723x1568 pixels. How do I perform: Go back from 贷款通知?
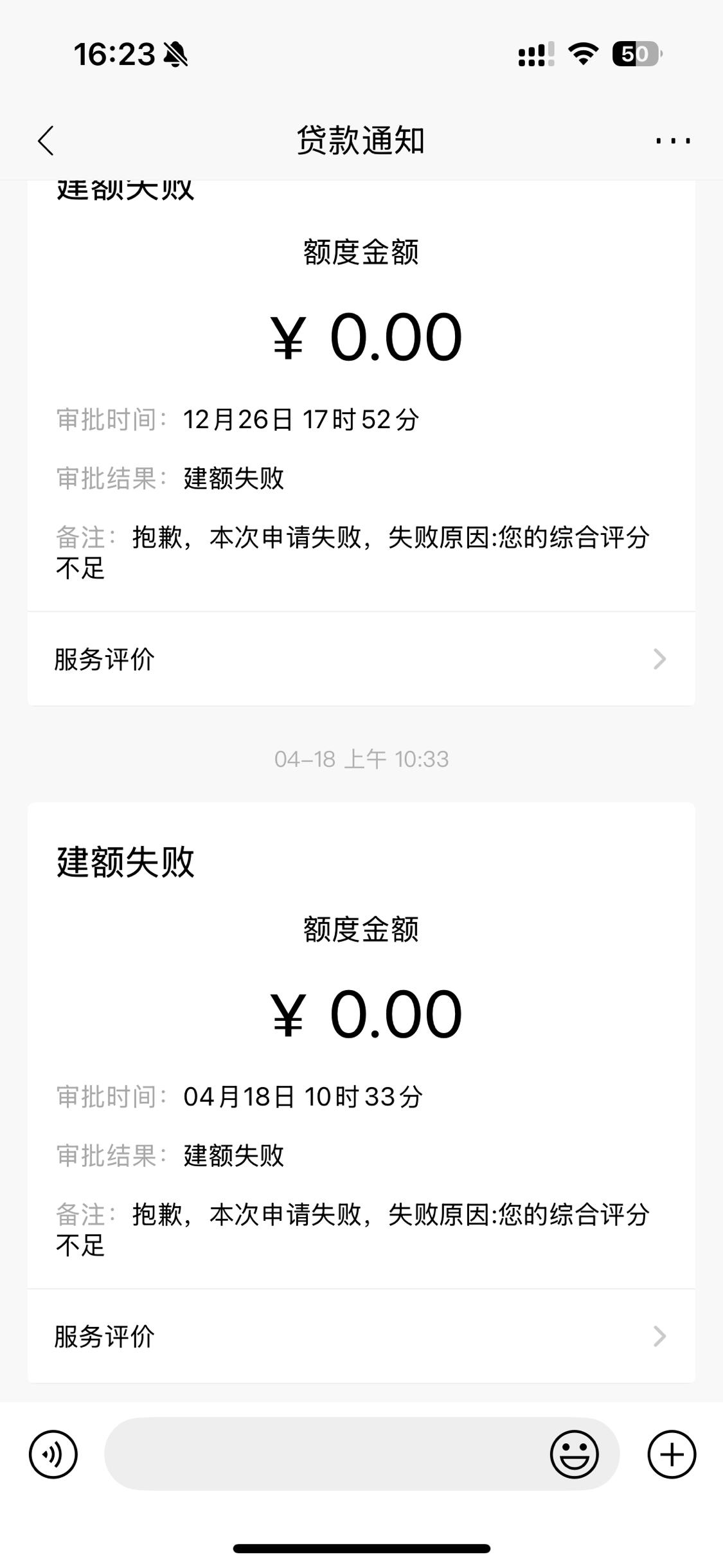pyautogui.click(x=46, y=140)
